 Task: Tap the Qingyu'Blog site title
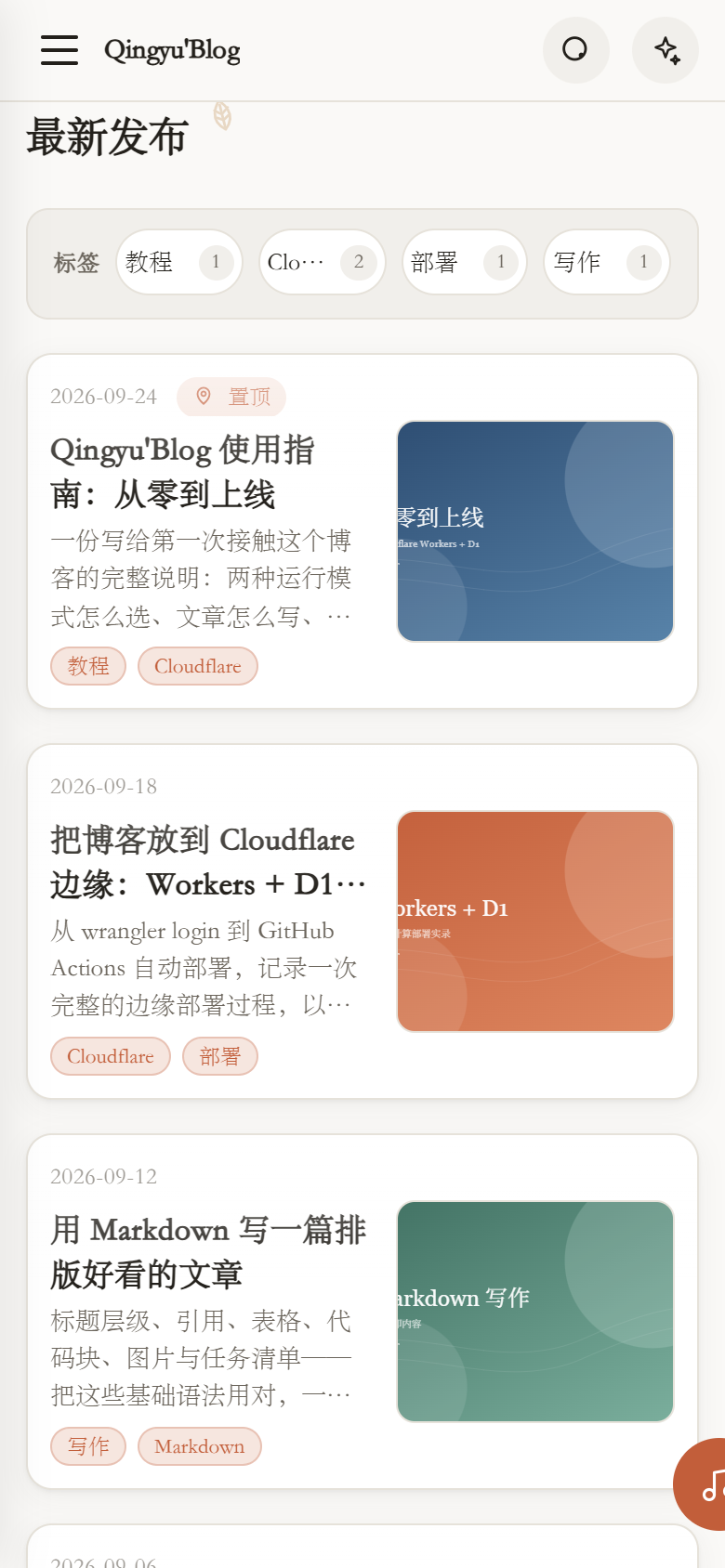pos(172,50)
